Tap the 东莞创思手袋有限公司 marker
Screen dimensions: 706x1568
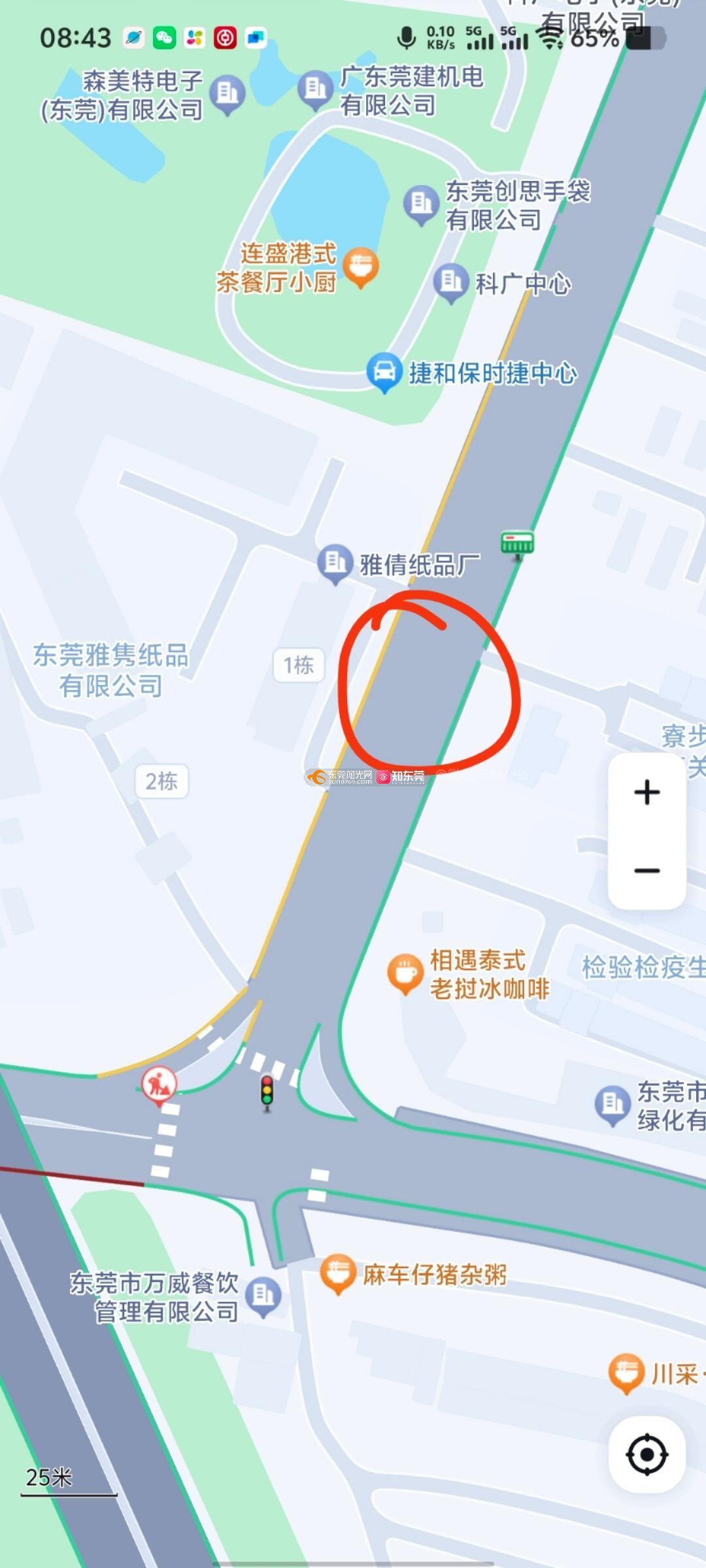click(x=421, y=204)
